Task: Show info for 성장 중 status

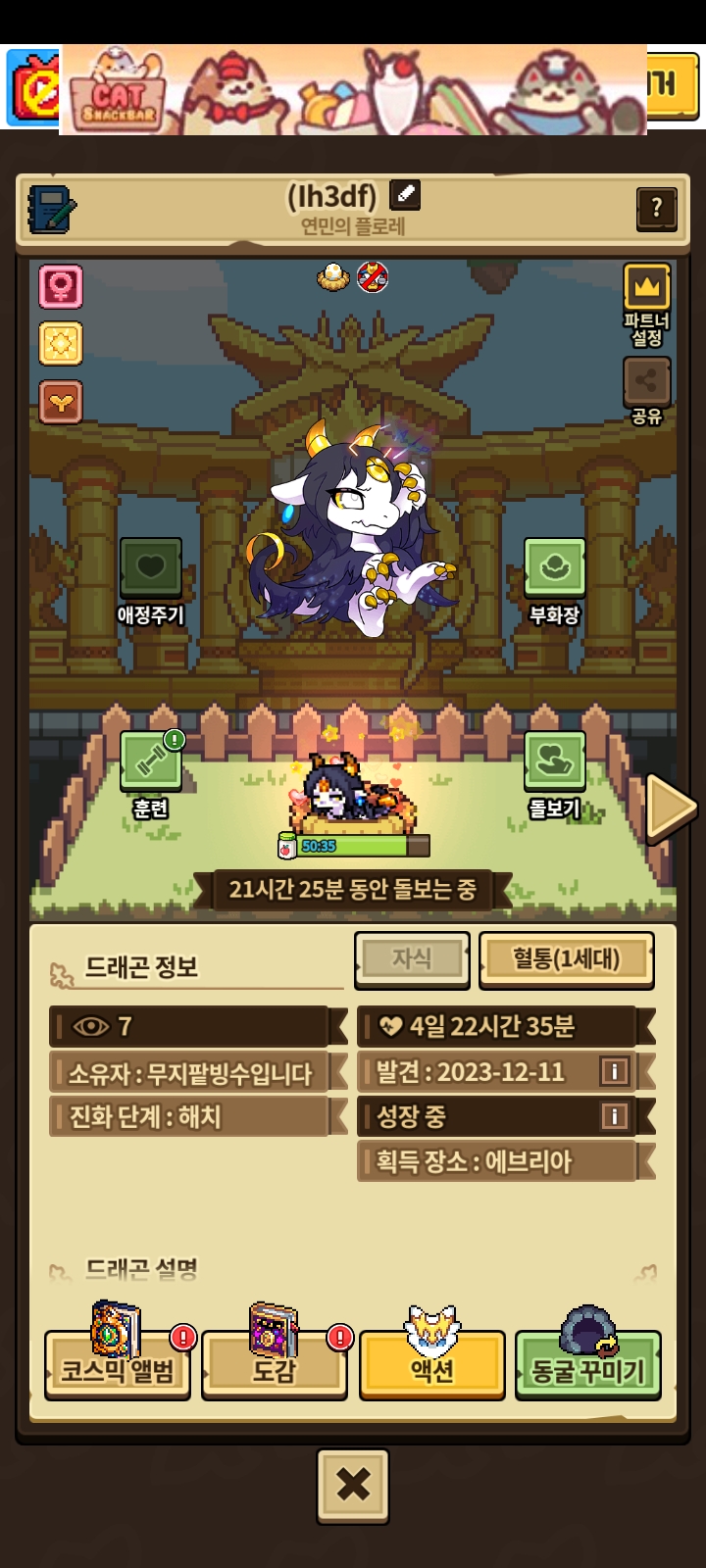Action: point(615,1116)
